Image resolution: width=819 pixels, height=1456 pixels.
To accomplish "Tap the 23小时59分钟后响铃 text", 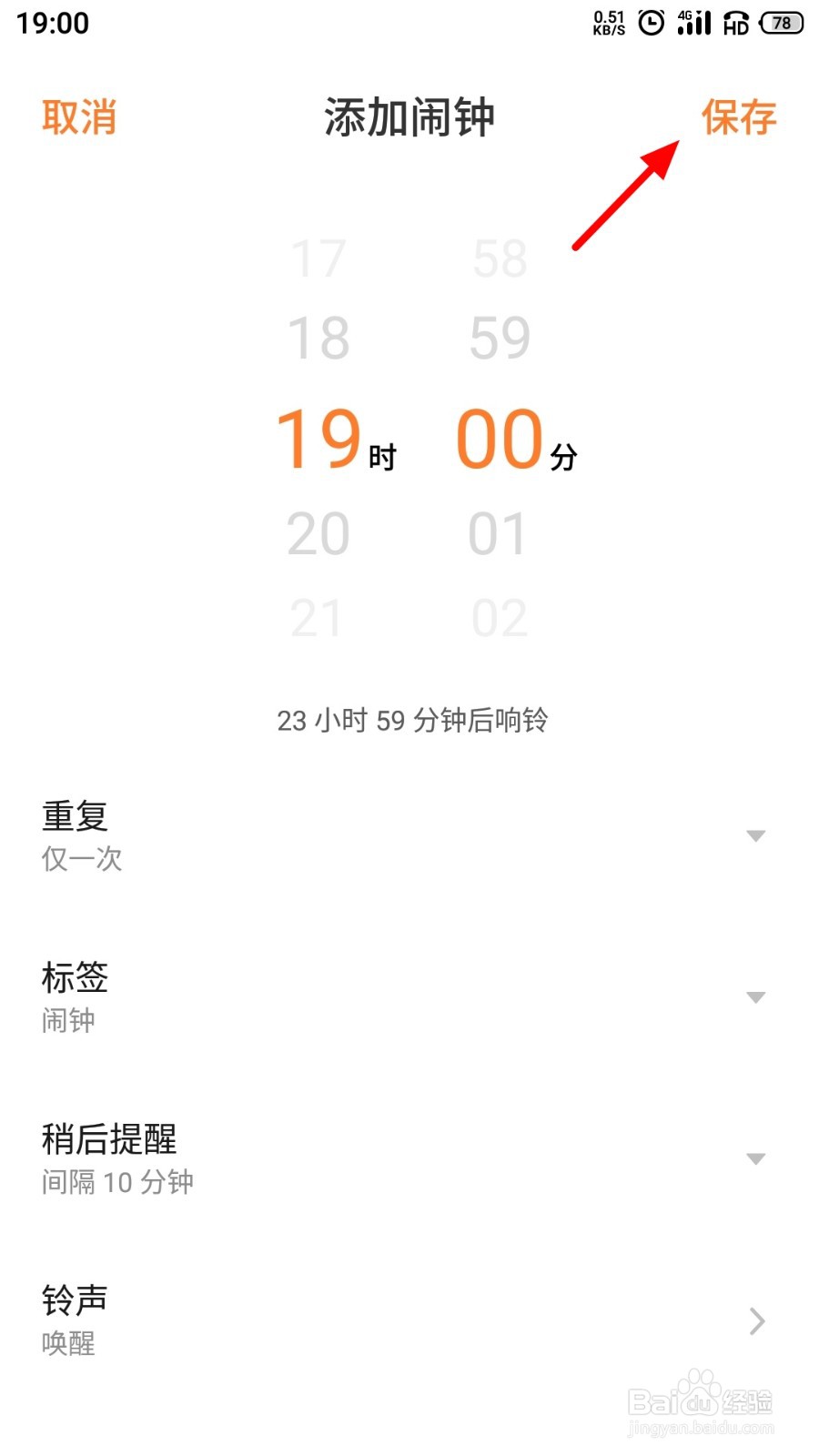I will point(409,720).
